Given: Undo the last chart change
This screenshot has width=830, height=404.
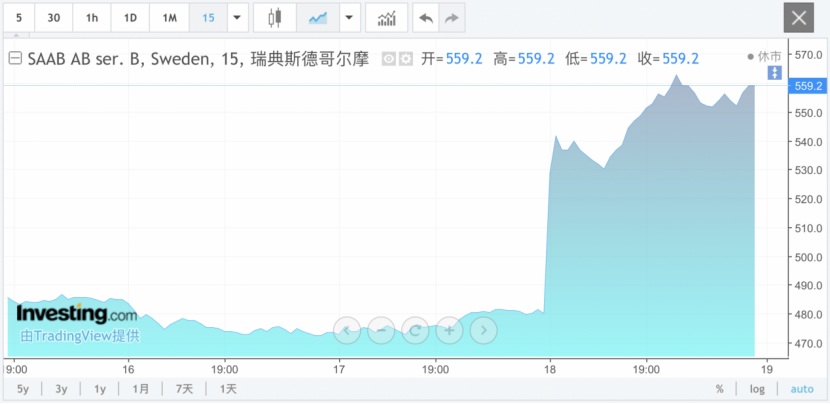Looking at the screenshot, I should point(426,18).
